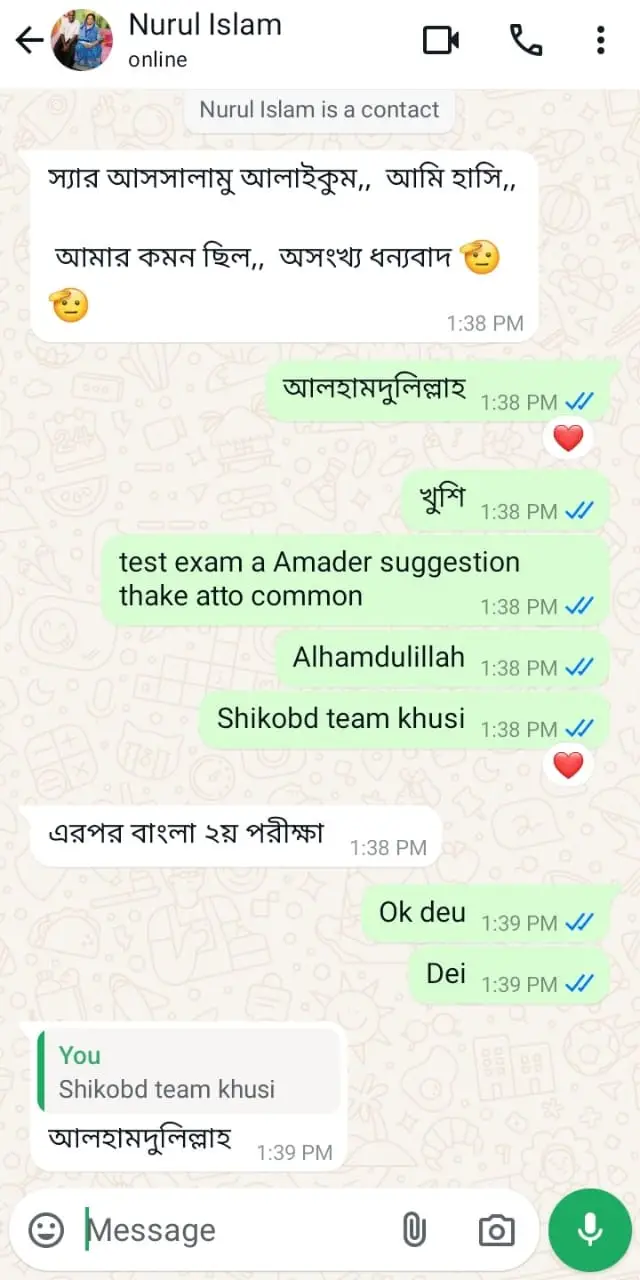
Task: Open the emoji picker
Action: [x=46, y=1230]
